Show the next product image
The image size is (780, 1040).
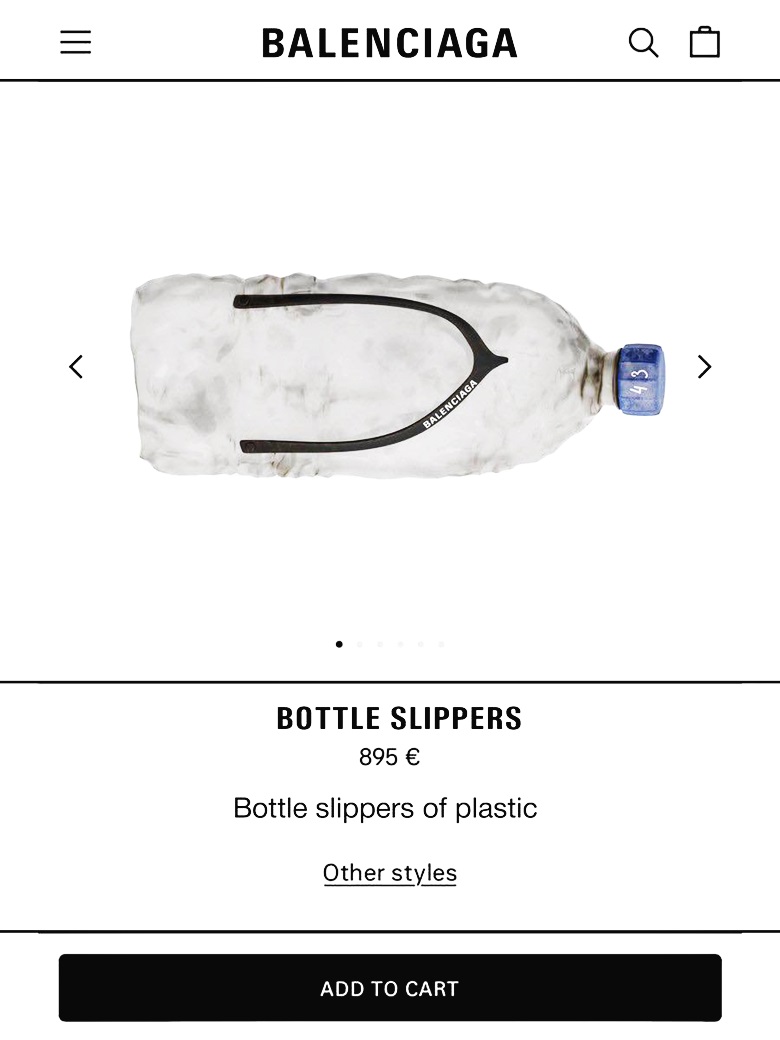point(704,367)
